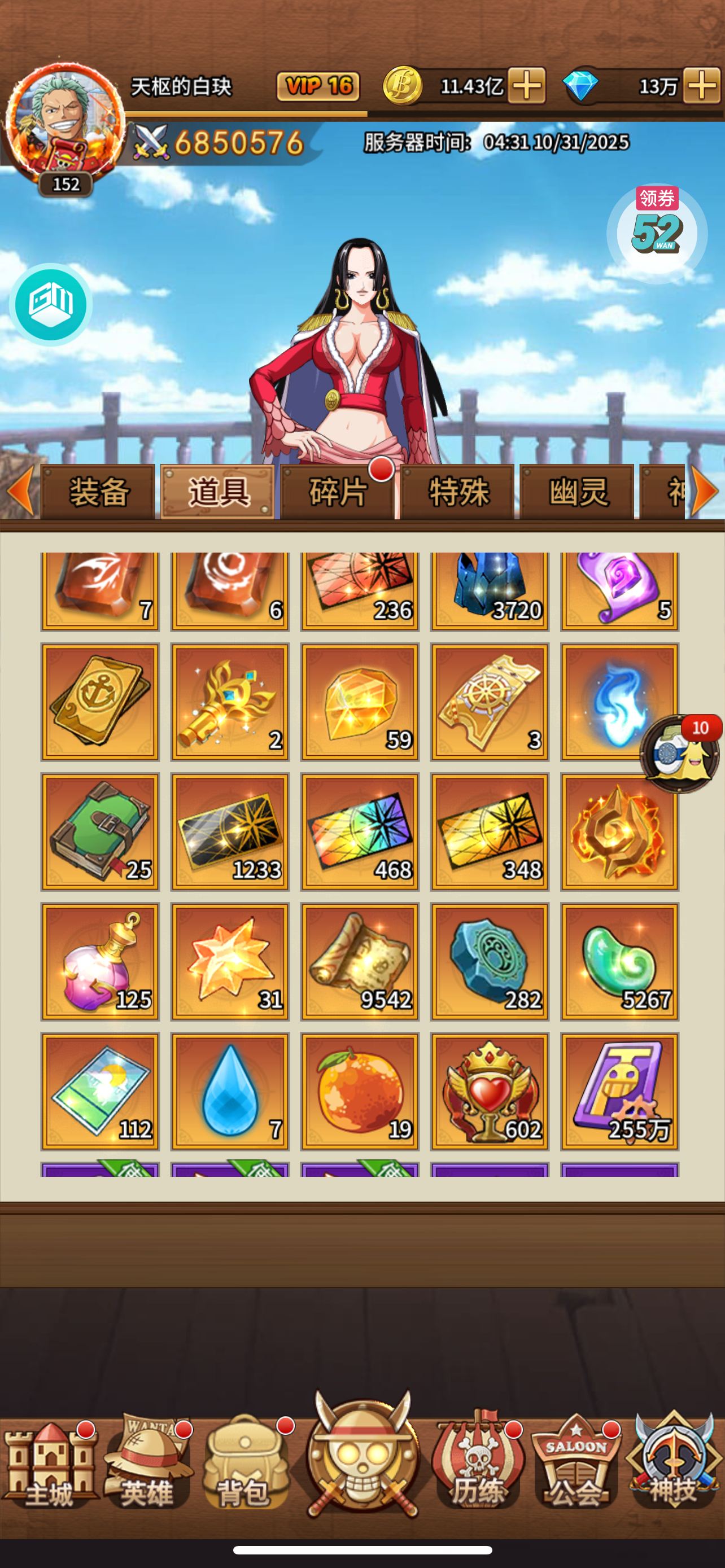This screenshot has width=725, height=1568.
Task: Switch to the 装备 tab
Action: (99, 492)
